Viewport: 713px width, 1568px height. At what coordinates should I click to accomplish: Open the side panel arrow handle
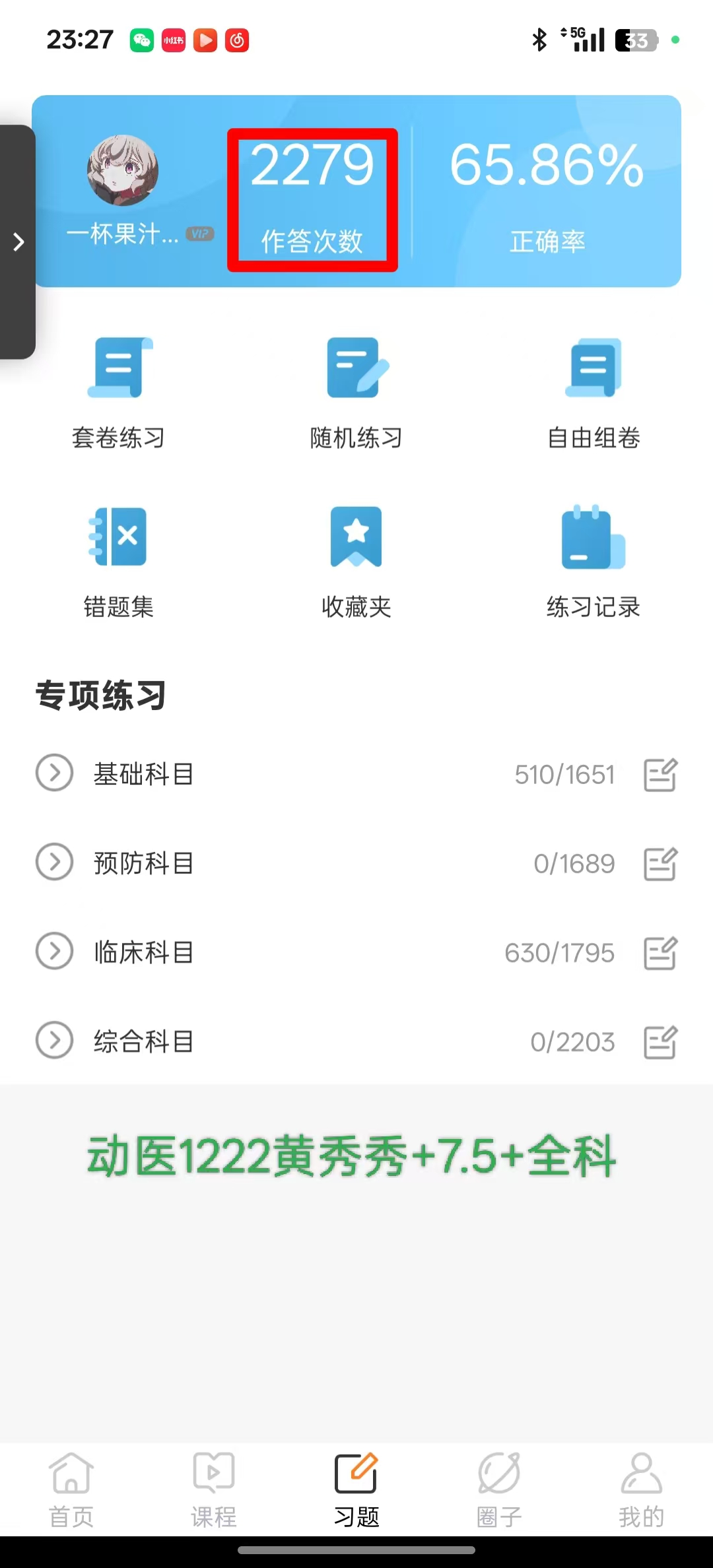click(18, 242)
